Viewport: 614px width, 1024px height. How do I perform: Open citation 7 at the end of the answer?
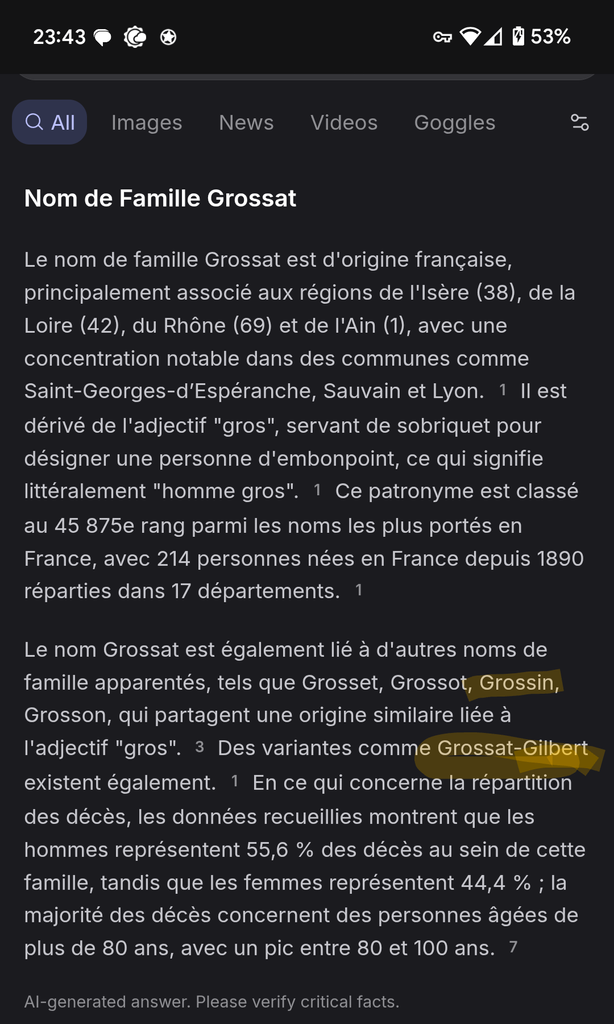point(513,946)
